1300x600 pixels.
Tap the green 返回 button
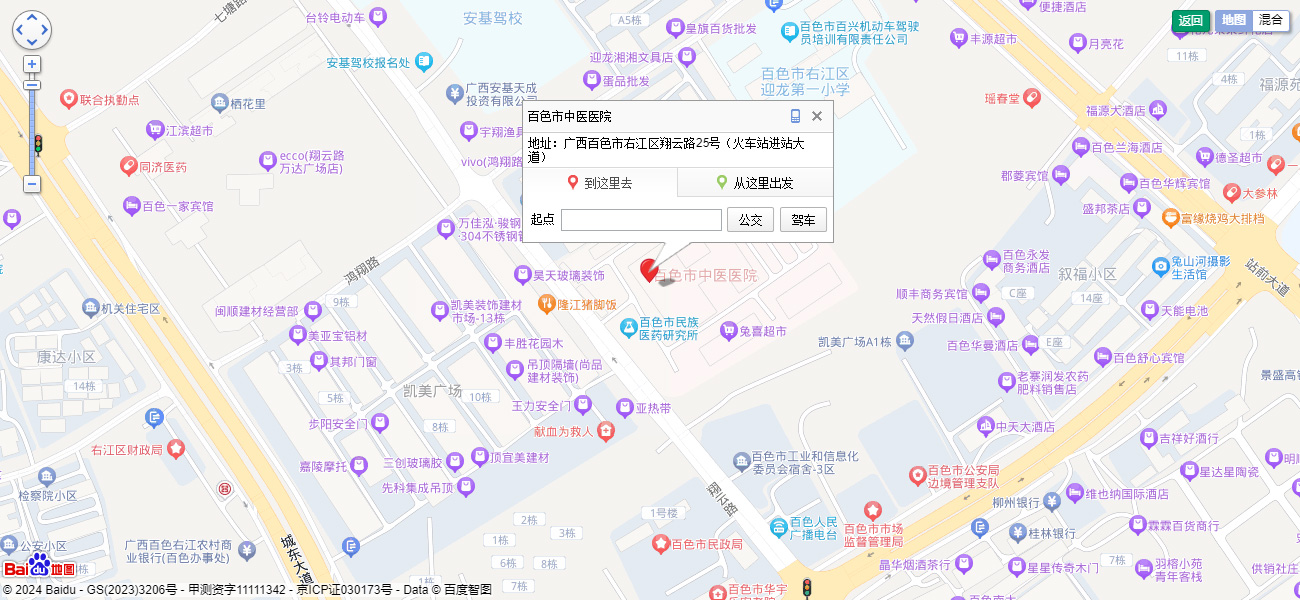tap(1190, 20)
